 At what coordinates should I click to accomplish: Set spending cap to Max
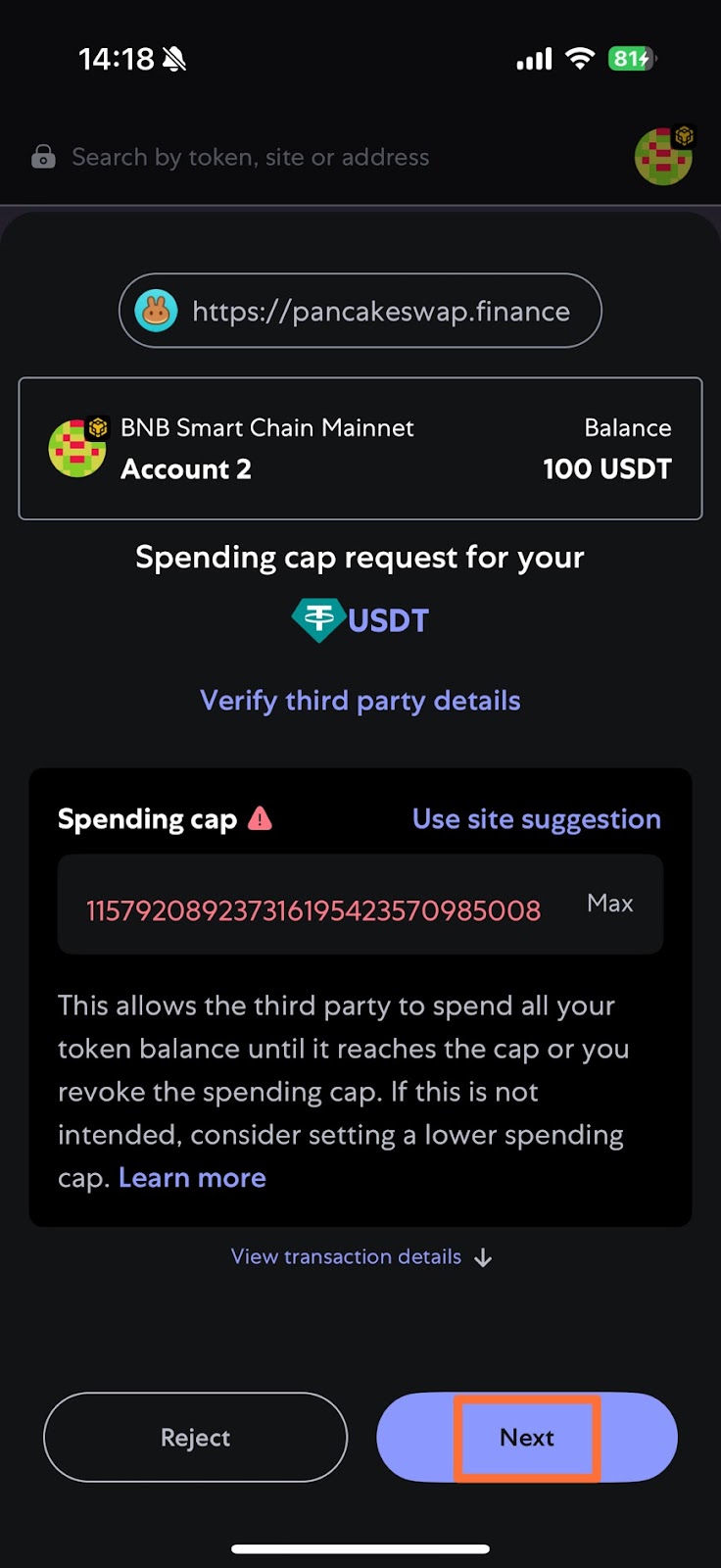609,903
